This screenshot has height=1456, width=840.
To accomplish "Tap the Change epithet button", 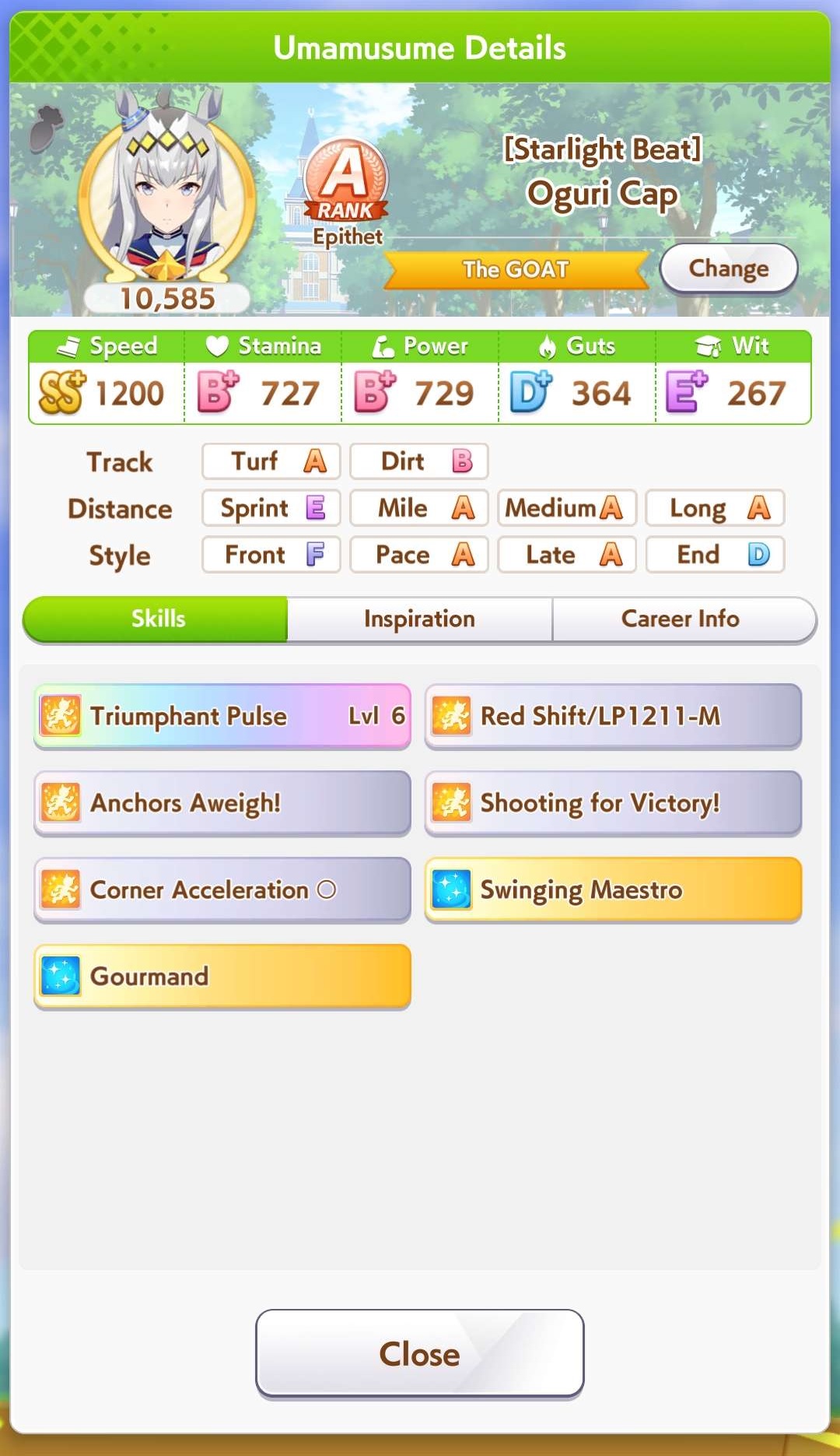I will pyautogui.click(x=728, y=268).
